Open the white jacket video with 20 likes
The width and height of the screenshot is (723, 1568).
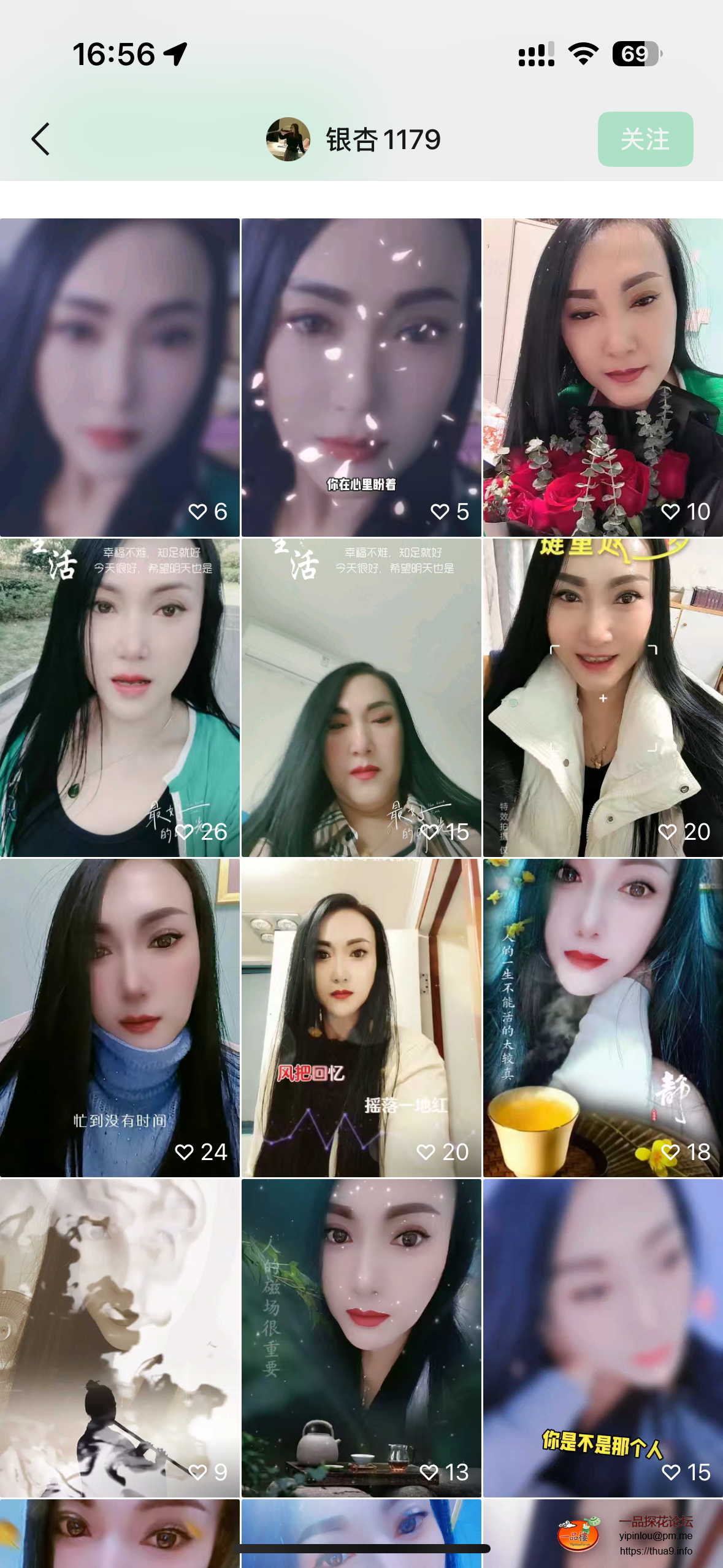(603, 698)
